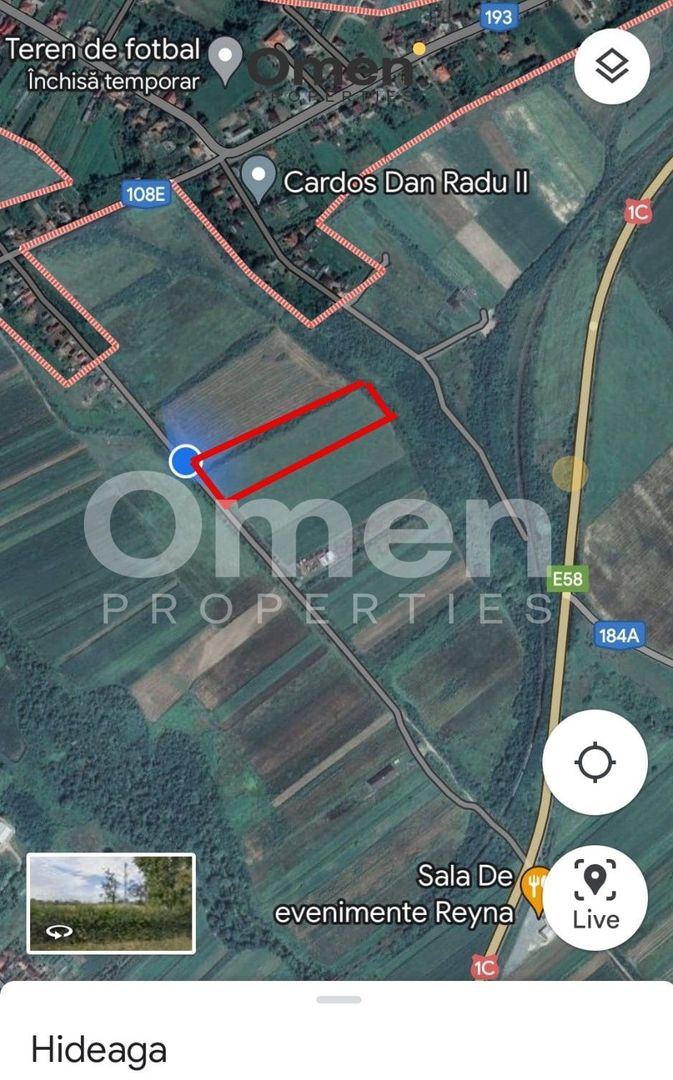The image size is (673, 1080).
Task: Open Sala De evenimente Reyna restaurant pin
Action: coord(537,888)
